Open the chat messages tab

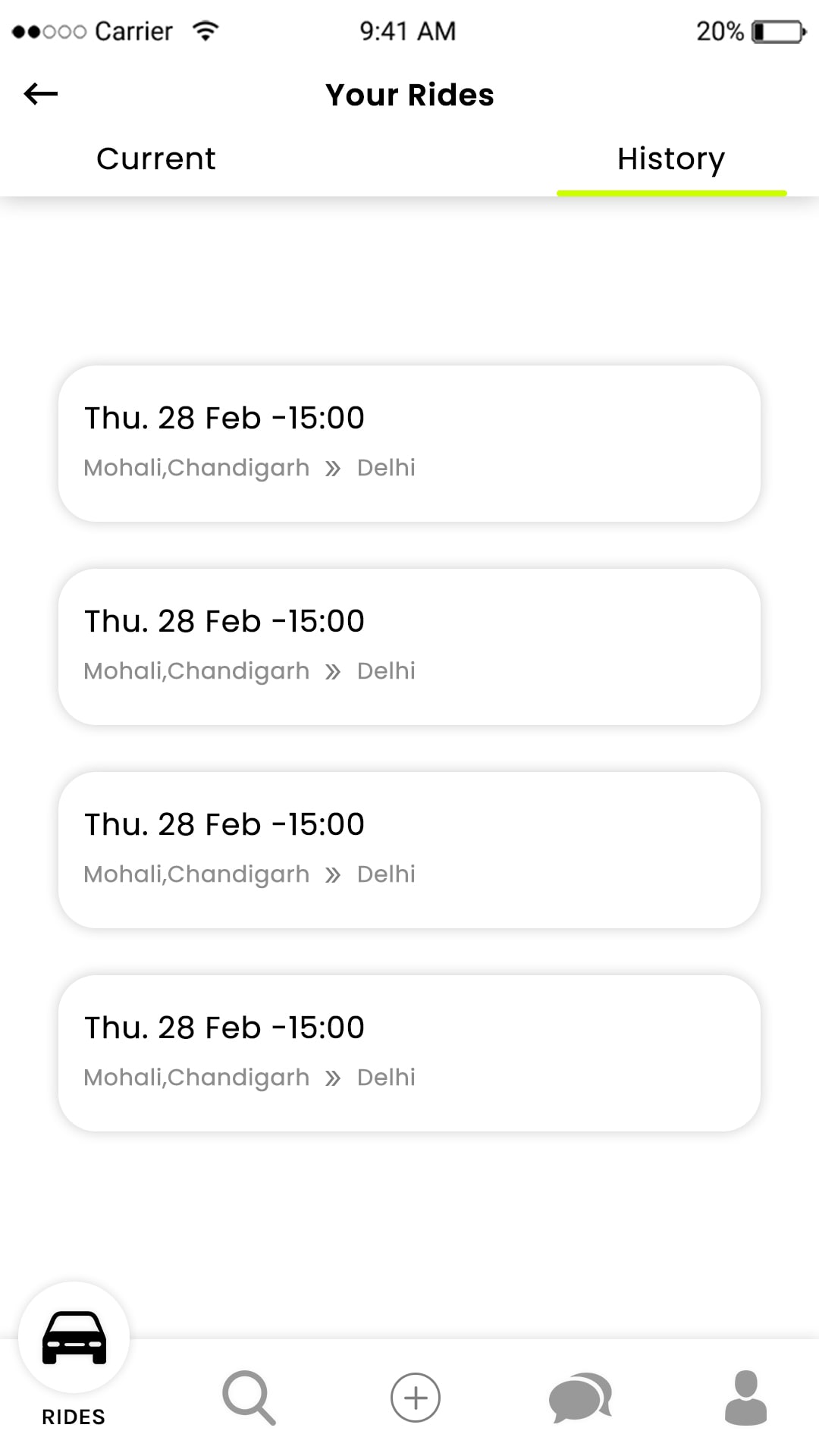pos(580,1397)
